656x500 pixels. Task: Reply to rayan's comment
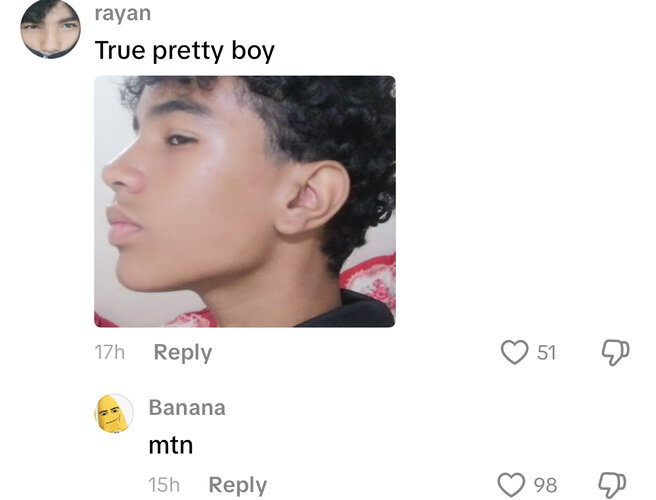(x=182, y=352)
